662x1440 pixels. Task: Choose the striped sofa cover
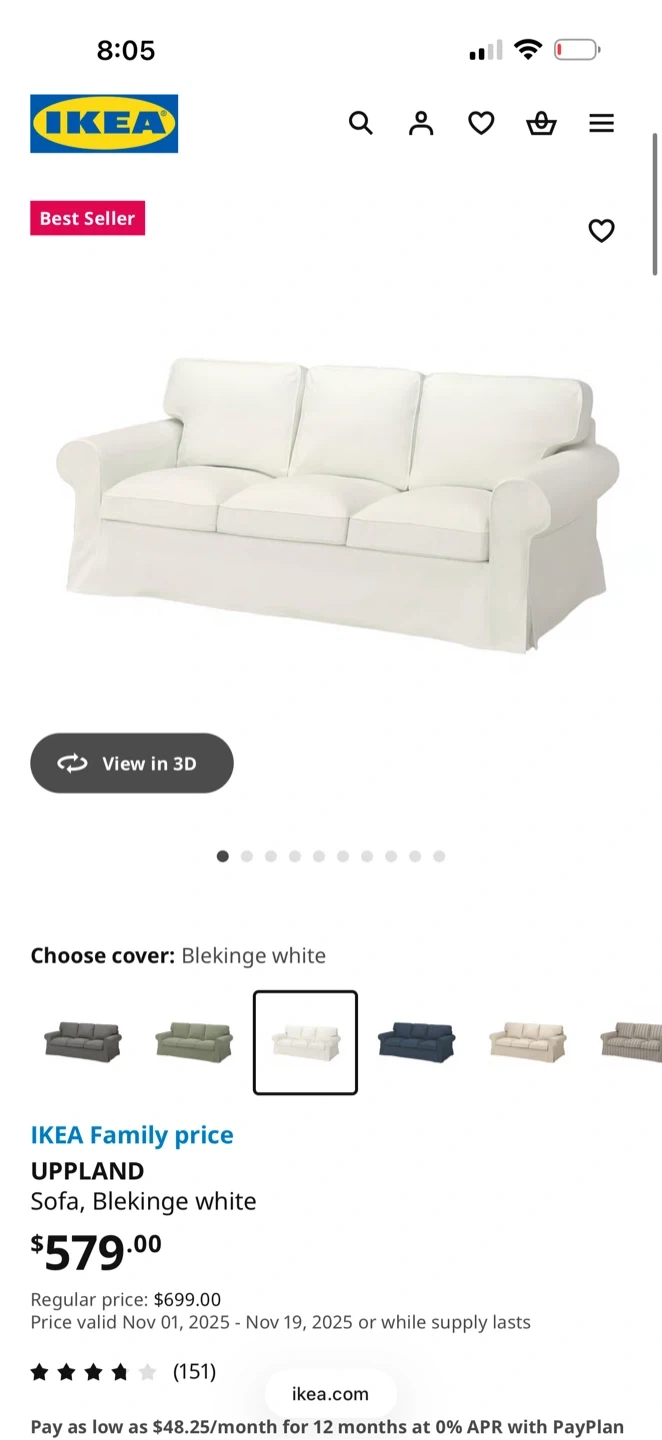pos(633,1042)
